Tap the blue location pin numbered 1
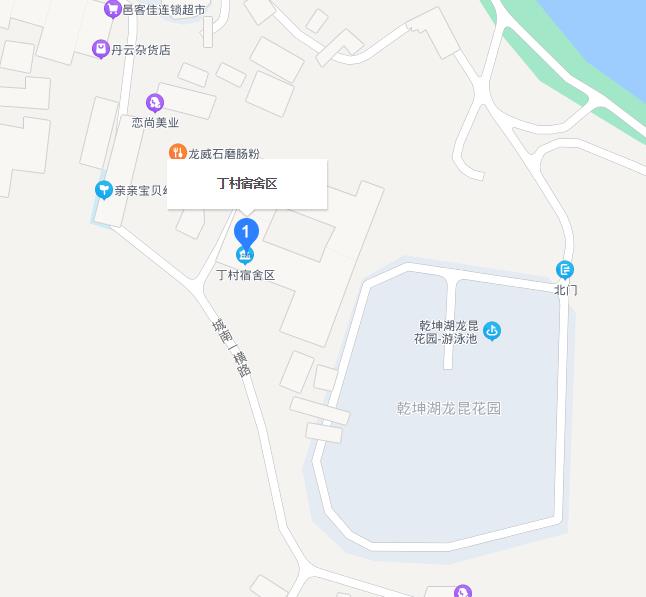Image resolution: width=646 pixels, height=597 pixels. click(x=246, y=232)
